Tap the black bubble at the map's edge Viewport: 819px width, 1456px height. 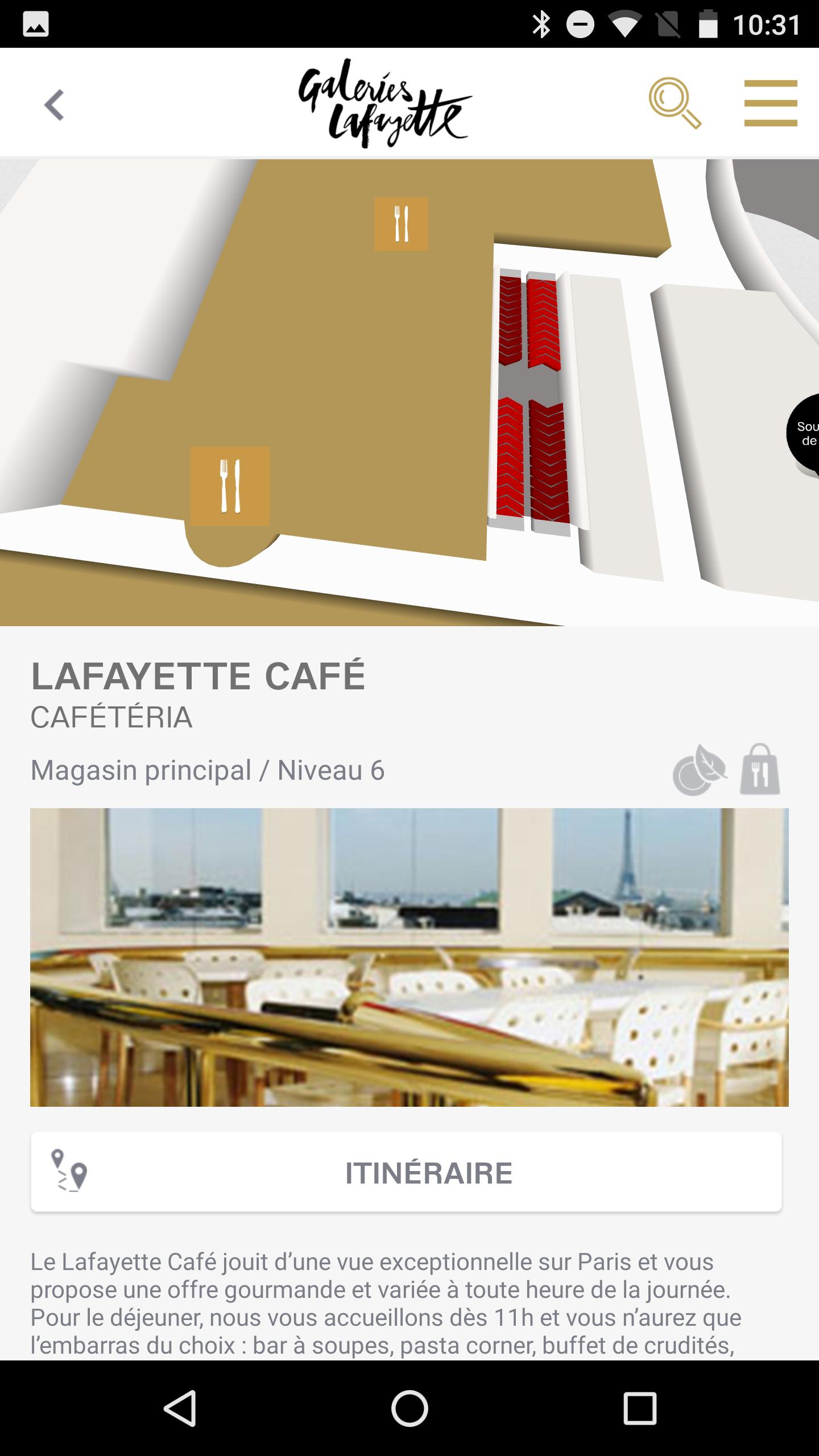[x=805, y=433]
